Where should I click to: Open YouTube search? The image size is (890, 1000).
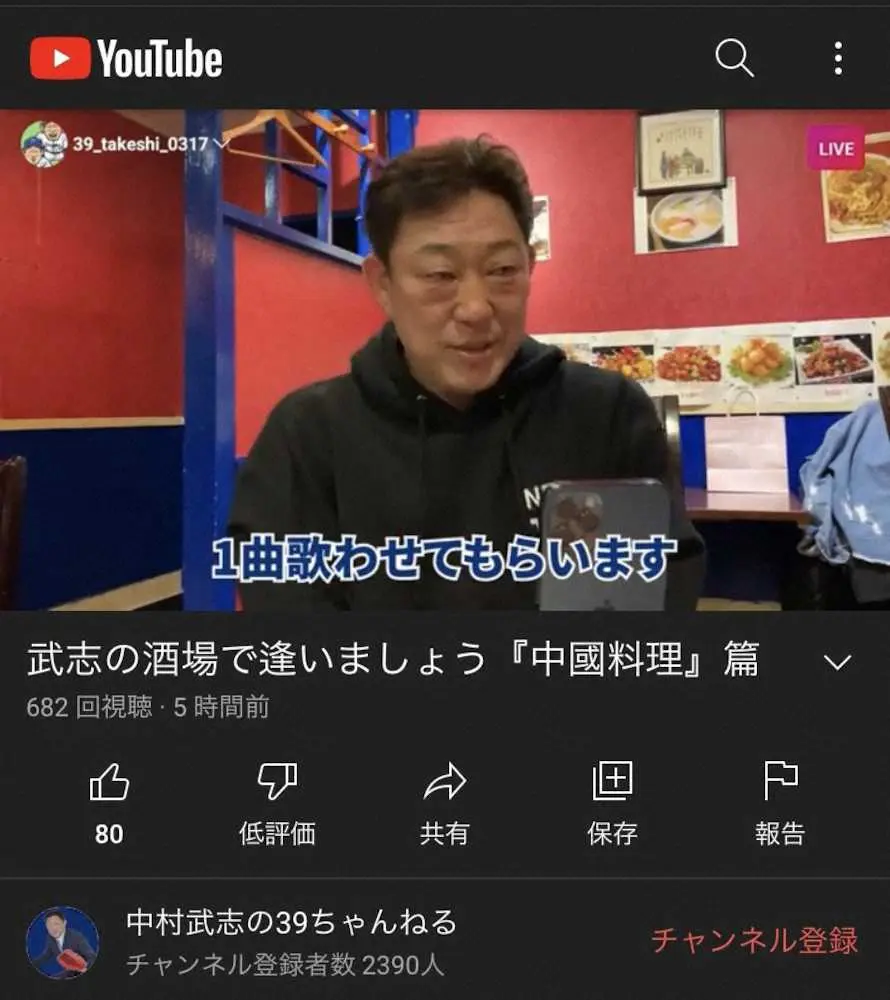click(734, 59)
